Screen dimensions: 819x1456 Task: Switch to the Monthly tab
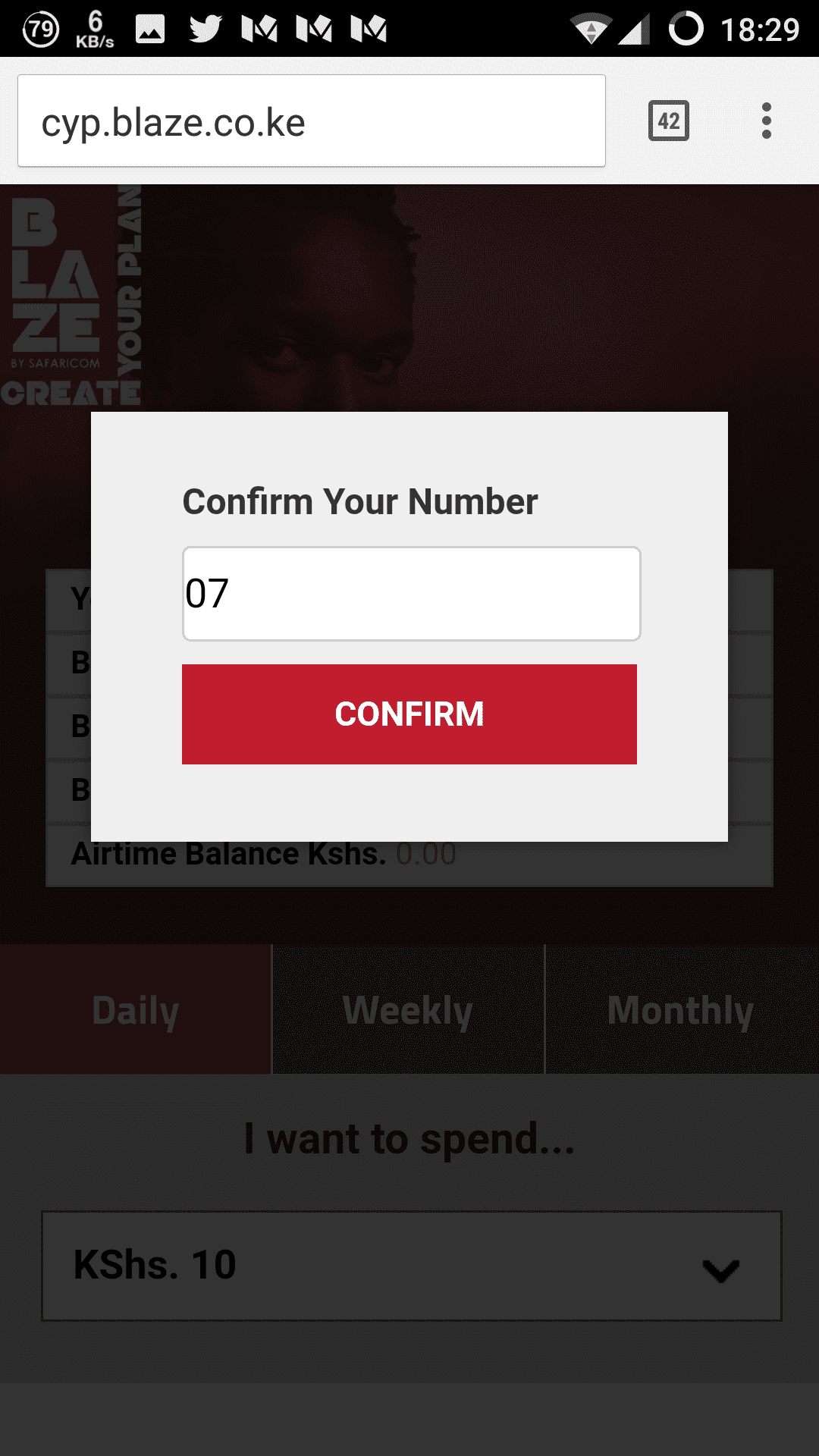coord(682,1009)
